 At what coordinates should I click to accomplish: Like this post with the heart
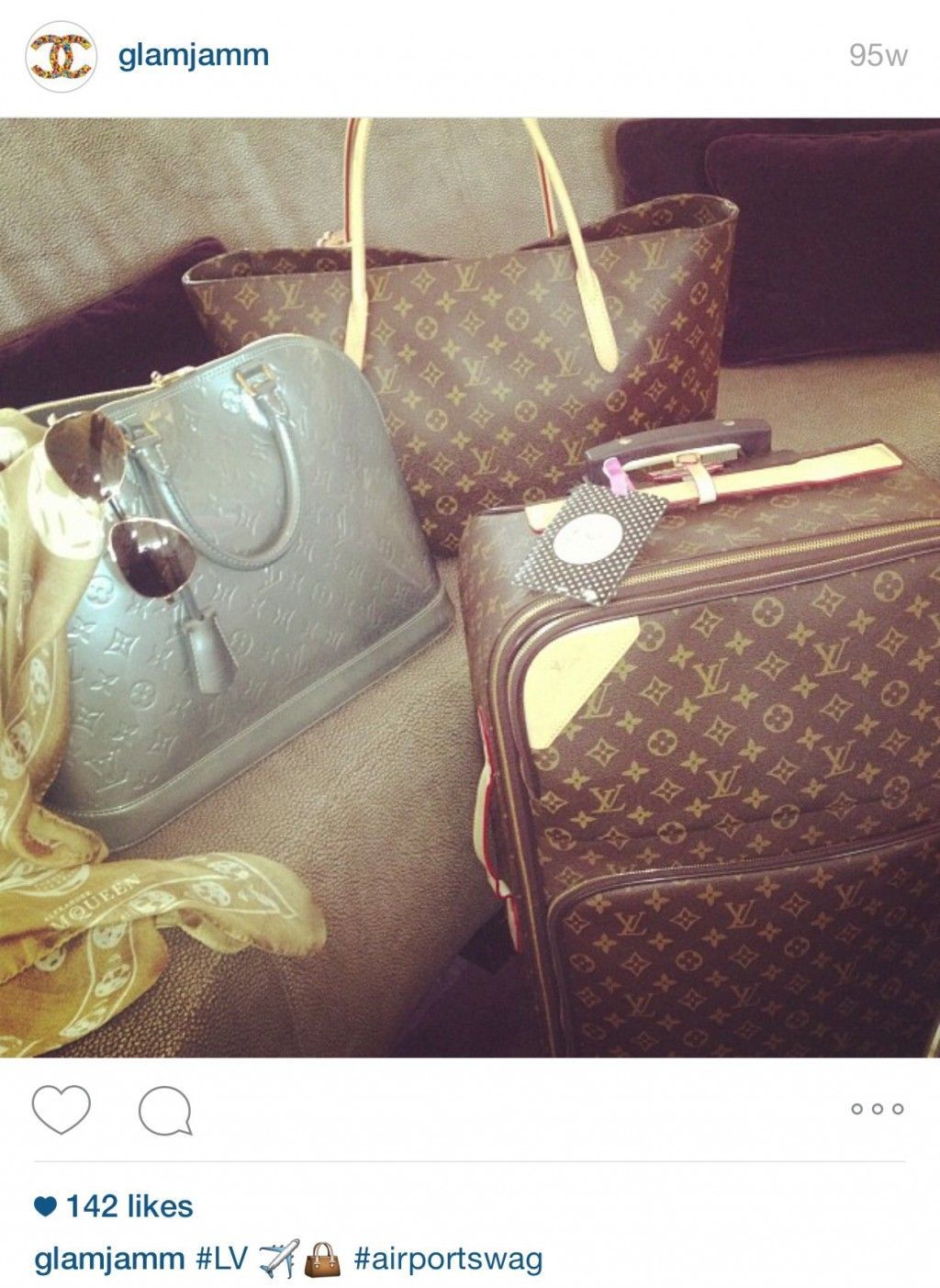61,1109
